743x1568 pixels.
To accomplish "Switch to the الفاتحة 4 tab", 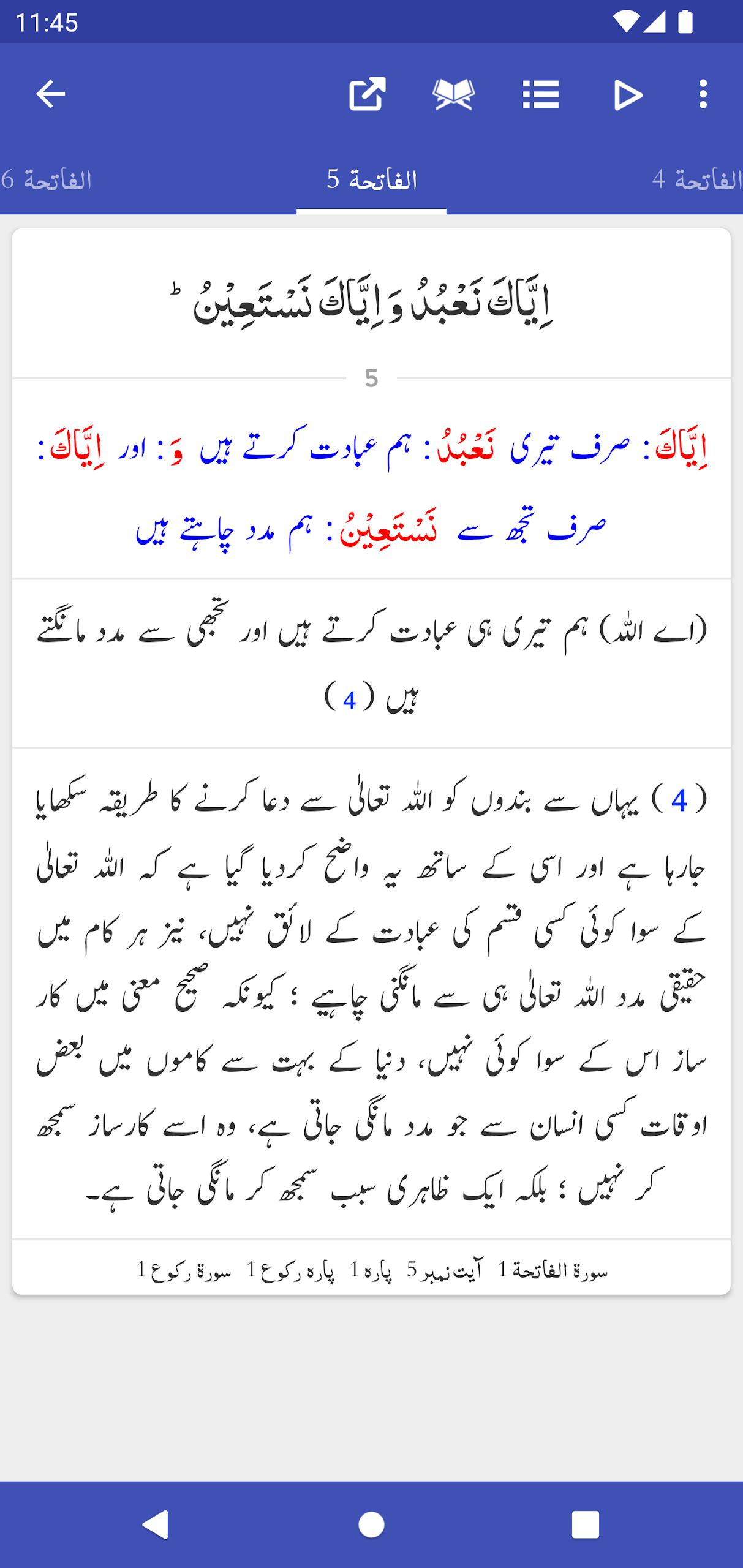I will (697, 180).
